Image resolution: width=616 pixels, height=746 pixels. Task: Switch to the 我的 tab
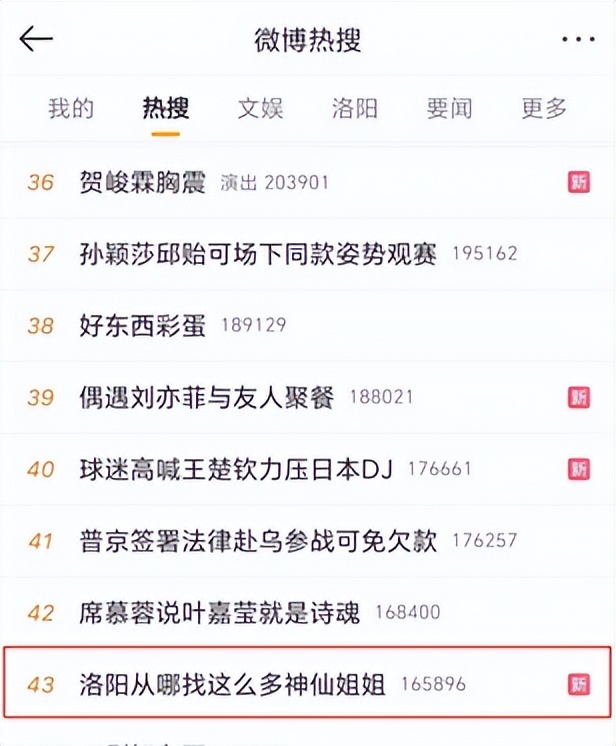point(71,108)
